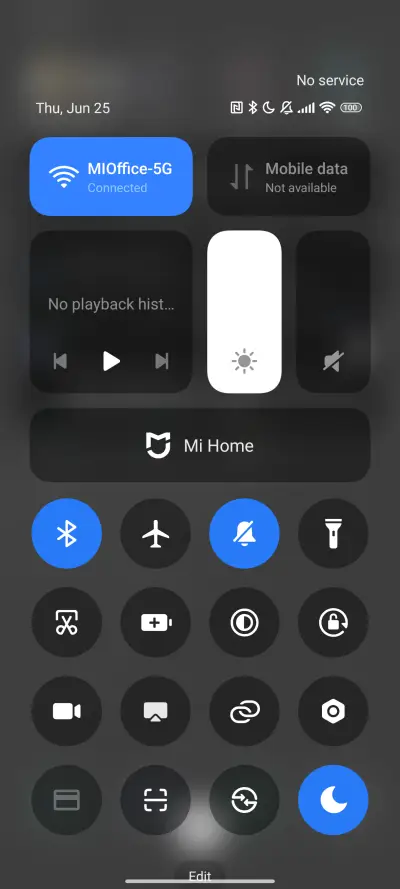
Task: Tap Edit to rearrange toggles
Action: click(200, 876)
